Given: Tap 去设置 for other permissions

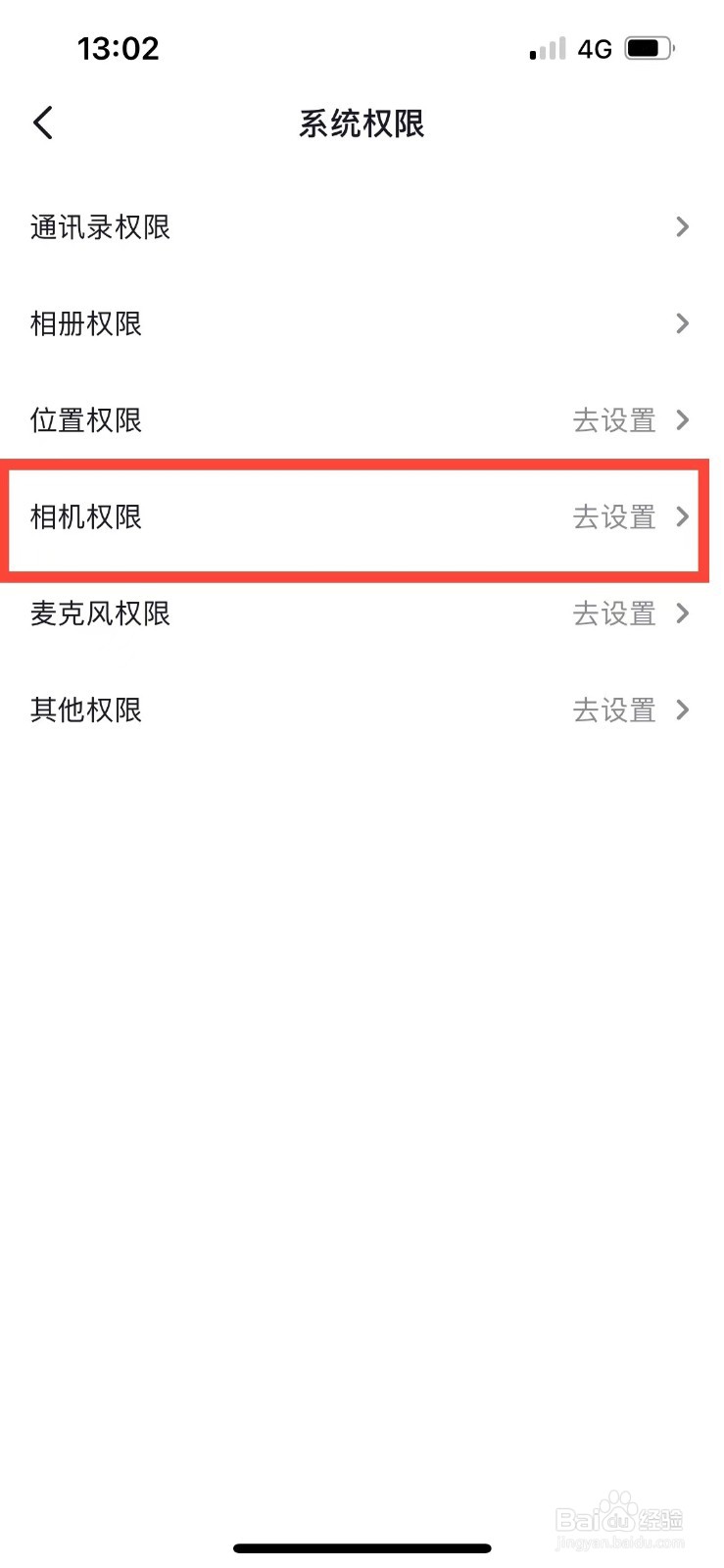Looking at the screenshot, I should click(x=614, y=710).
